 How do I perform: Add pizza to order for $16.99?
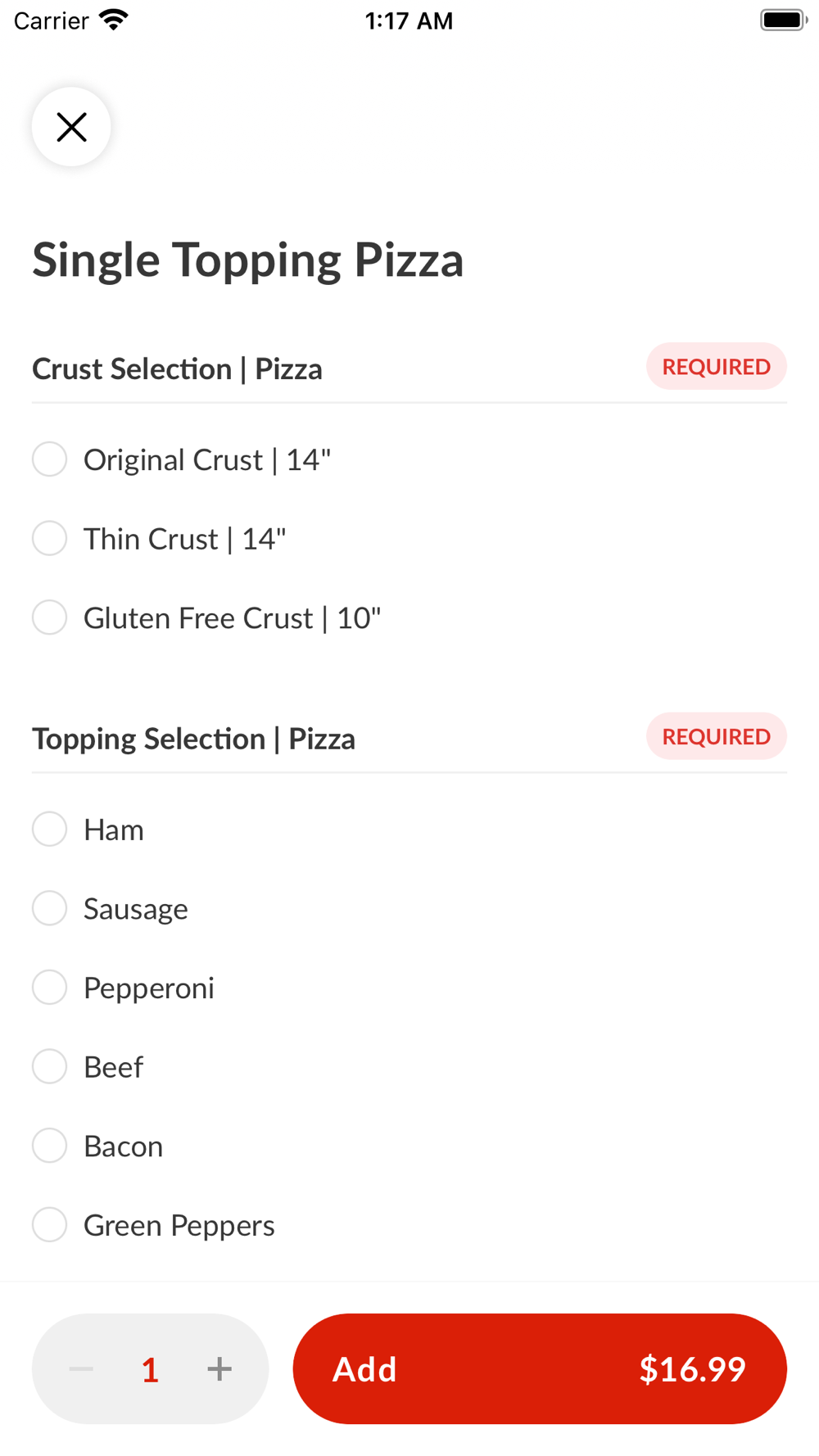539,1368
